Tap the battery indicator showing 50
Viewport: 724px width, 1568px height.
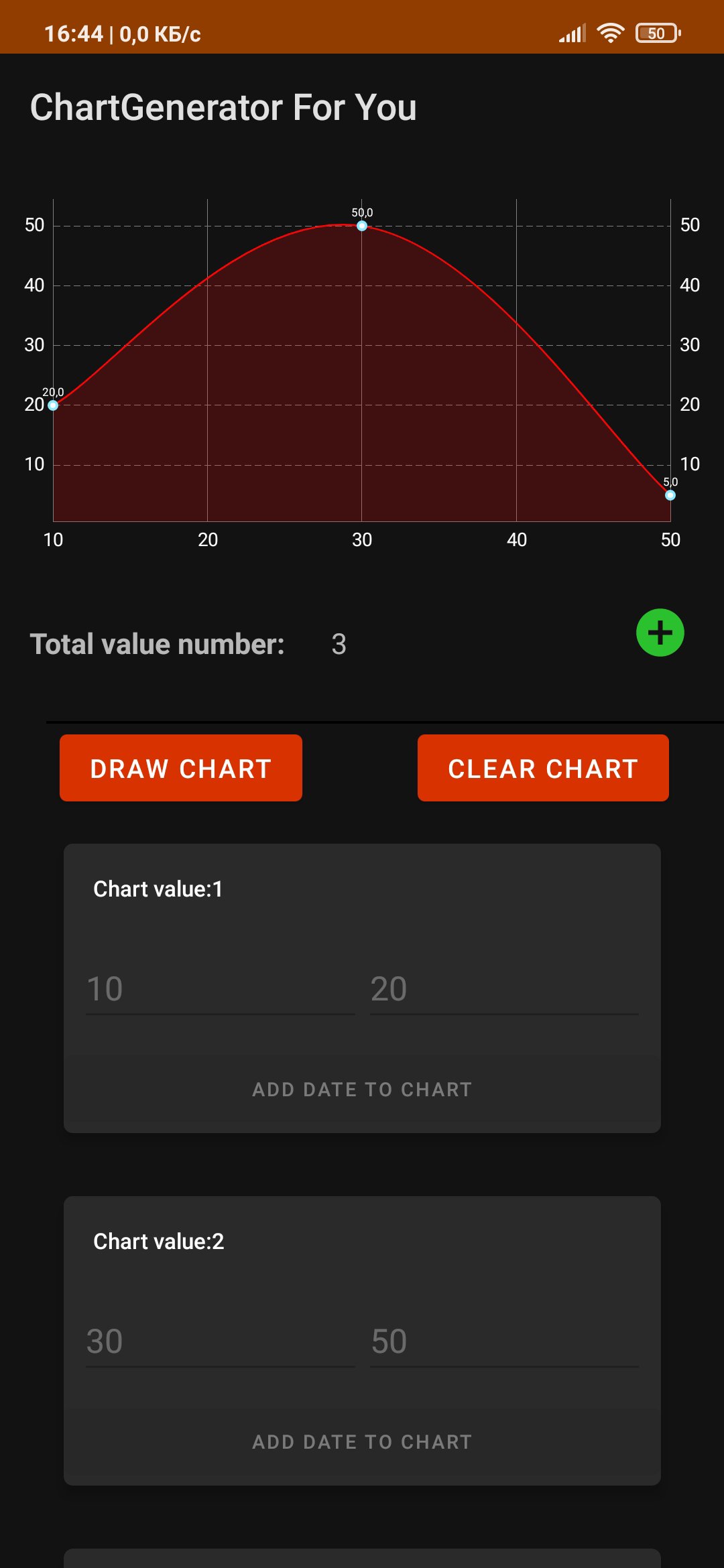tap(656, 32)
